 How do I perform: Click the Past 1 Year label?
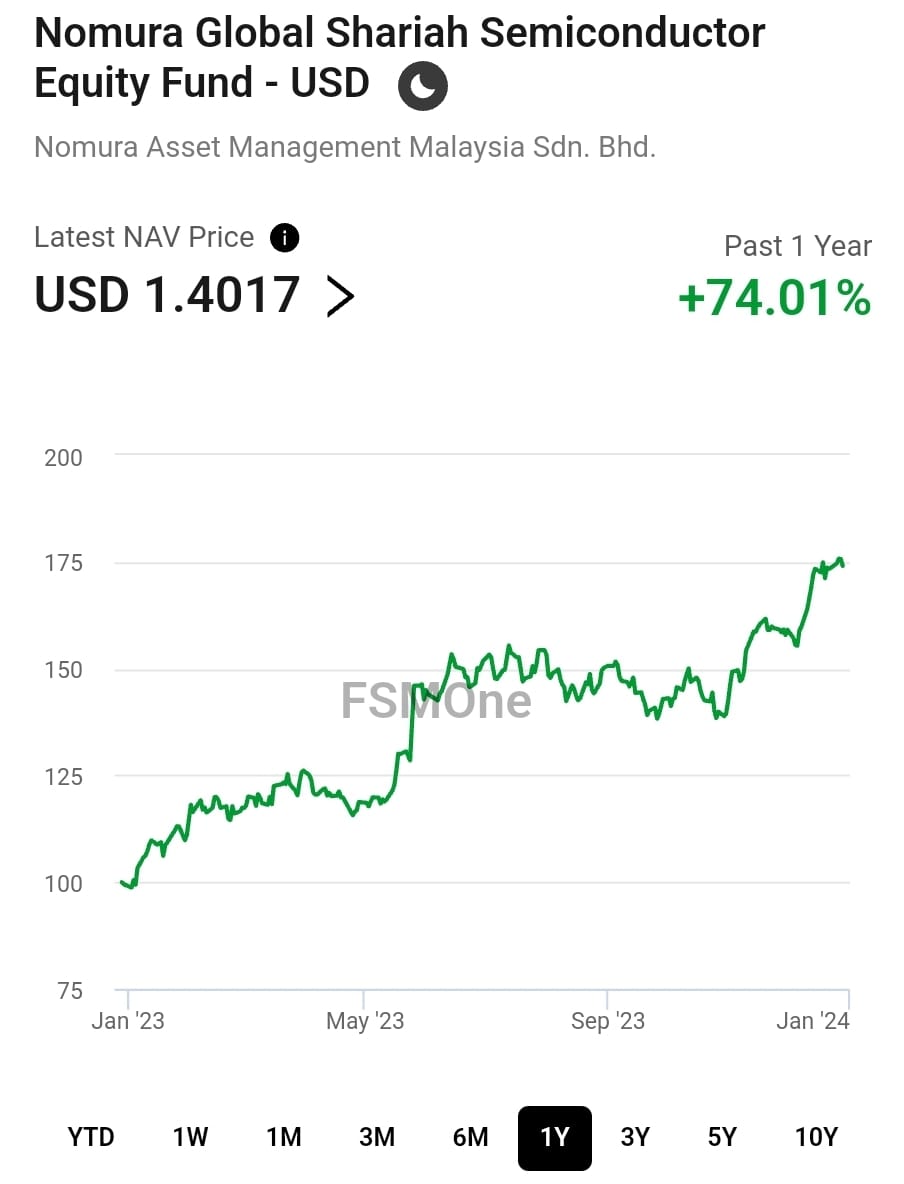[797, 246]
